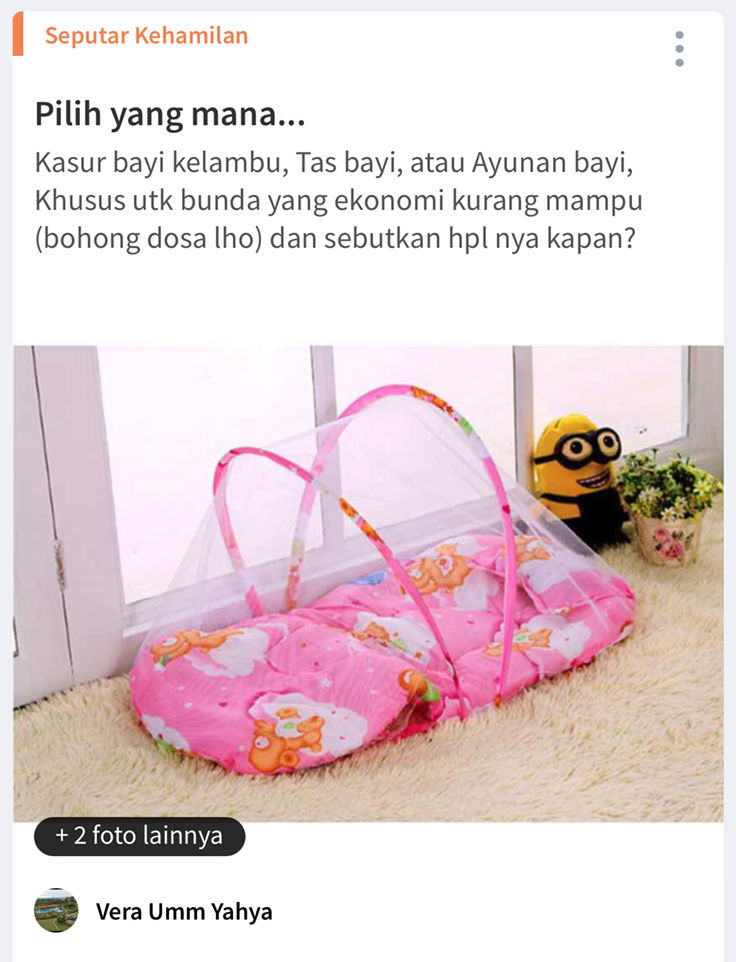Select the post author's circular photo

55,911
